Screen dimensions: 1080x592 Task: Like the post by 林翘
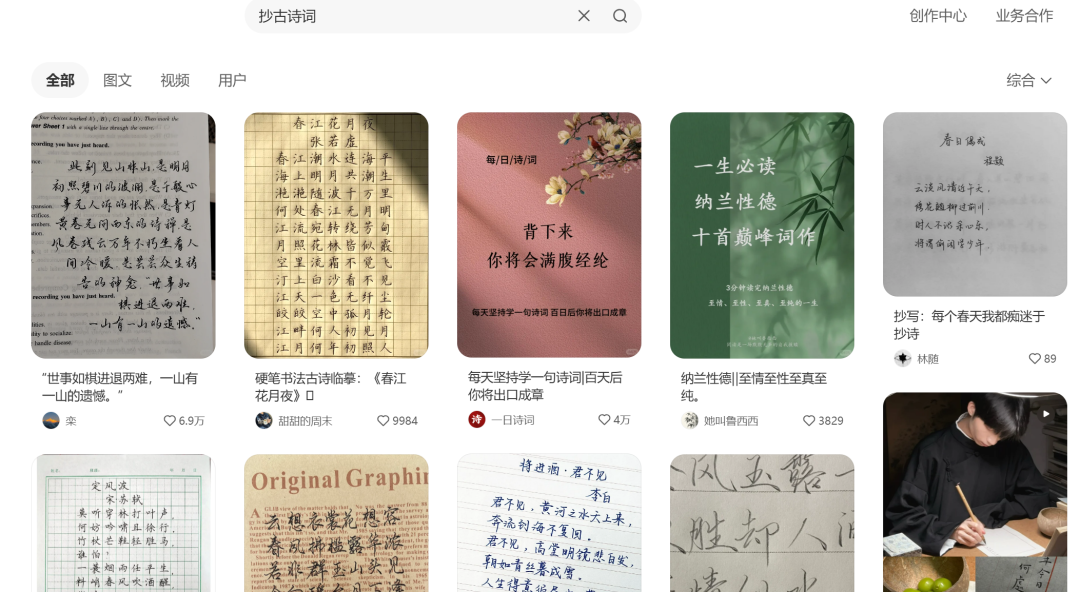pos(1035,359)
